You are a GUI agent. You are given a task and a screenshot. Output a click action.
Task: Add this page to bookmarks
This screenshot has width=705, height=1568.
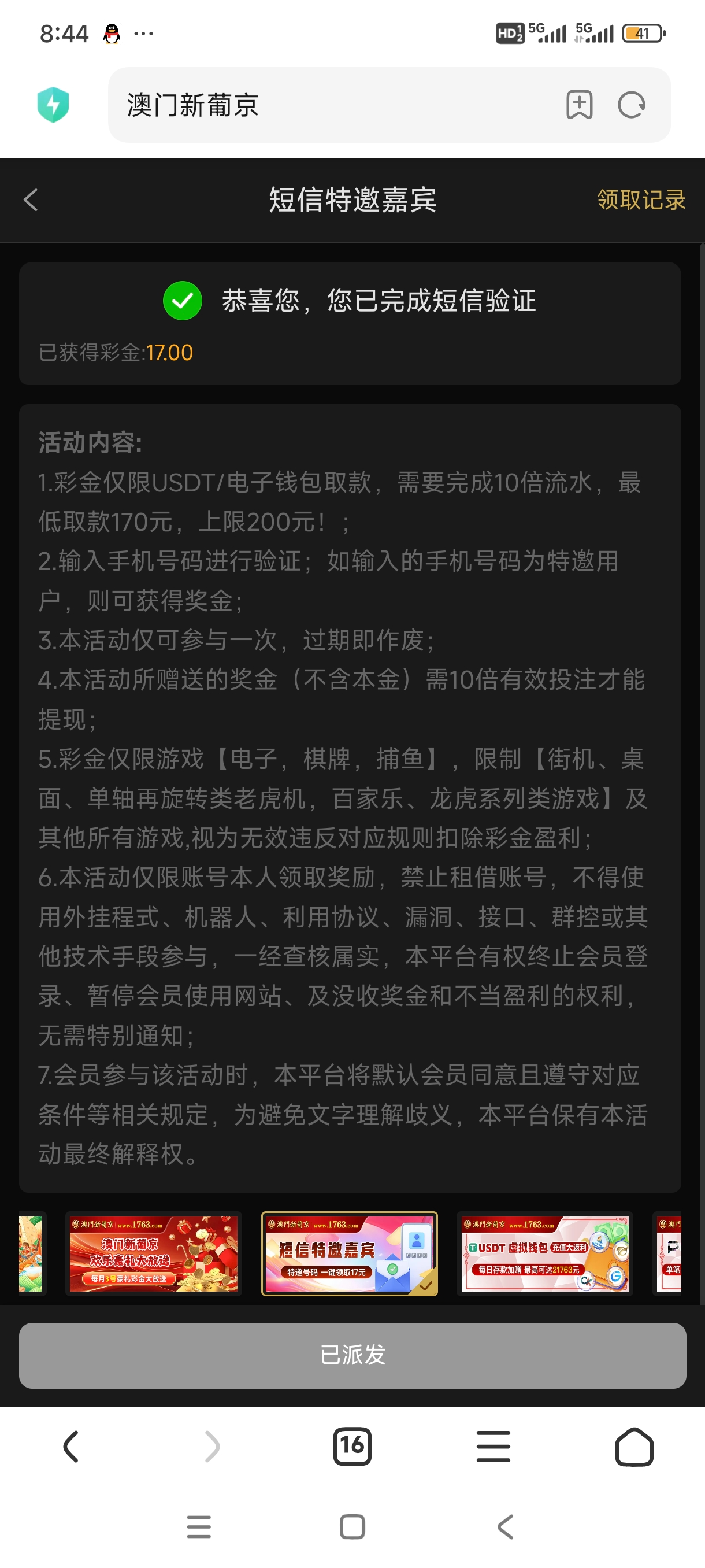coord(578,105)
